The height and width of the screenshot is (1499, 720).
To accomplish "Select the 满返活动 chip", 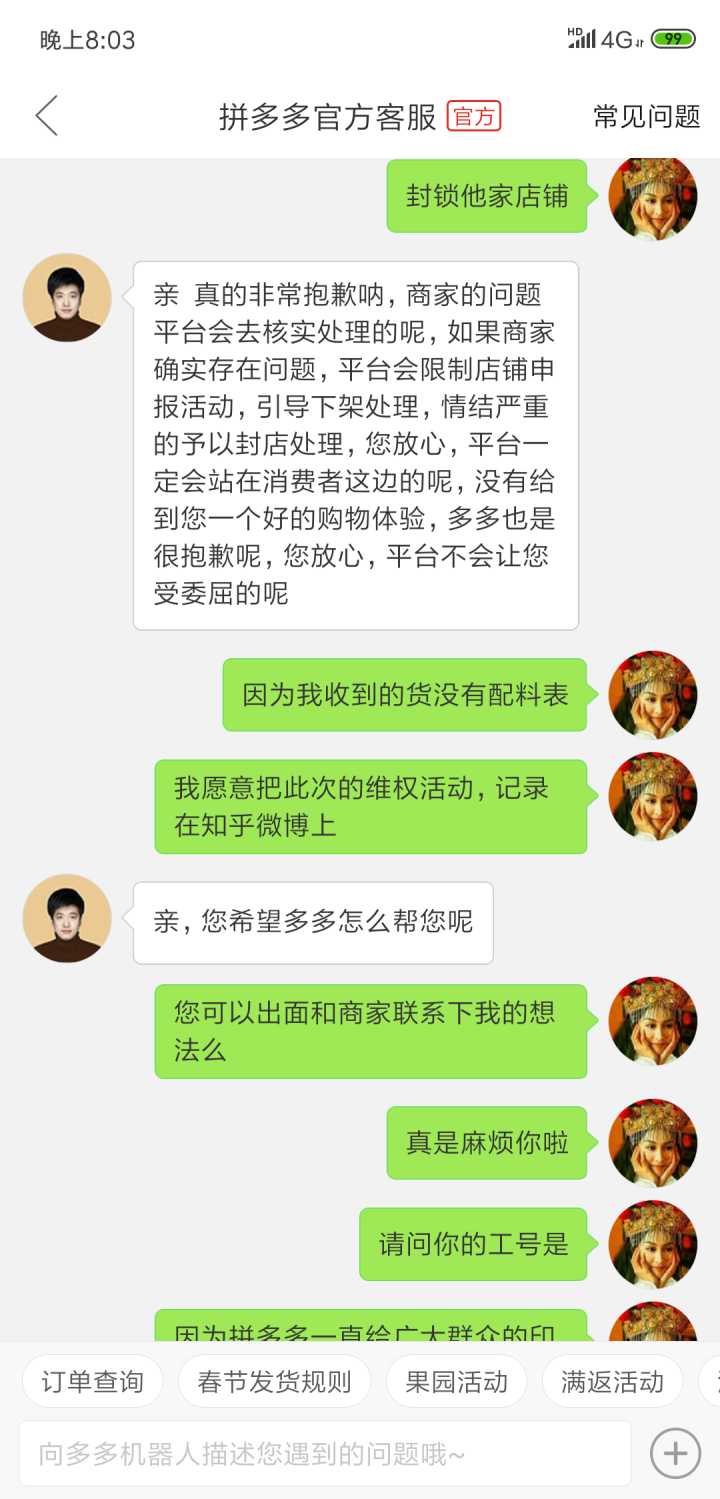I will coord(612,1382).
